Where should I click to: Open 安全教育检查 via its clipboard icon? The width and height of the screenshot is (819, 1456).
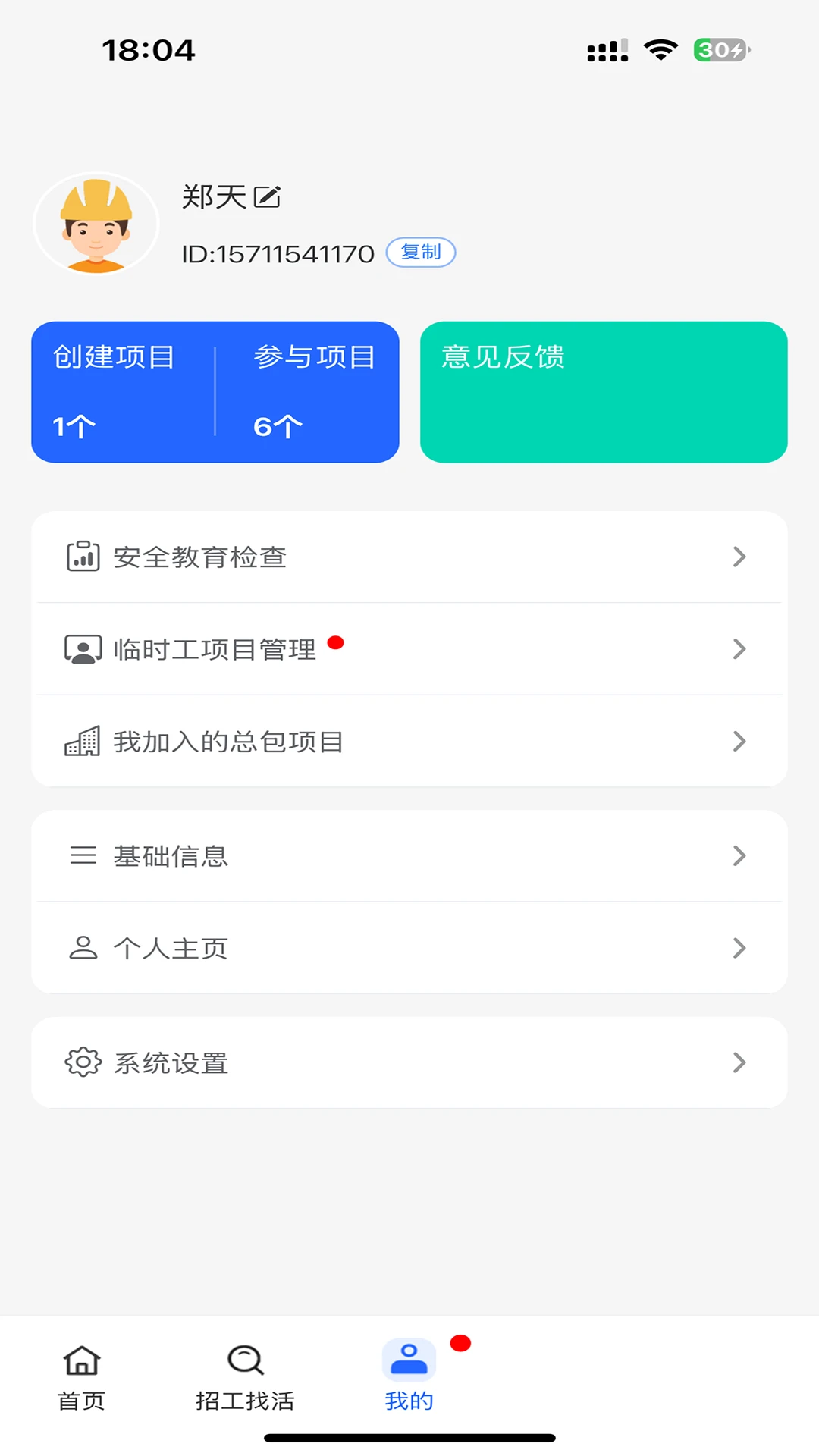tap(82, 556)
